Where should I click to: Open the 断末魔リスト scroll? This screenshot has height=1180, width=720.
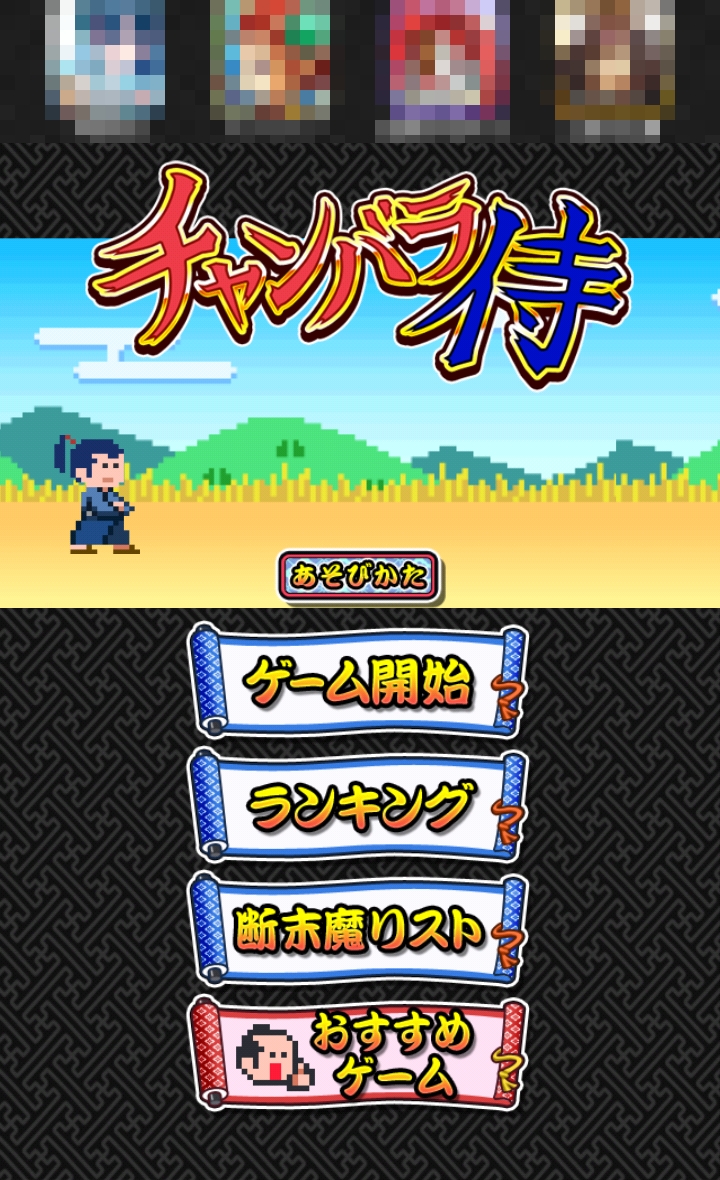click(x=358, y=929)
